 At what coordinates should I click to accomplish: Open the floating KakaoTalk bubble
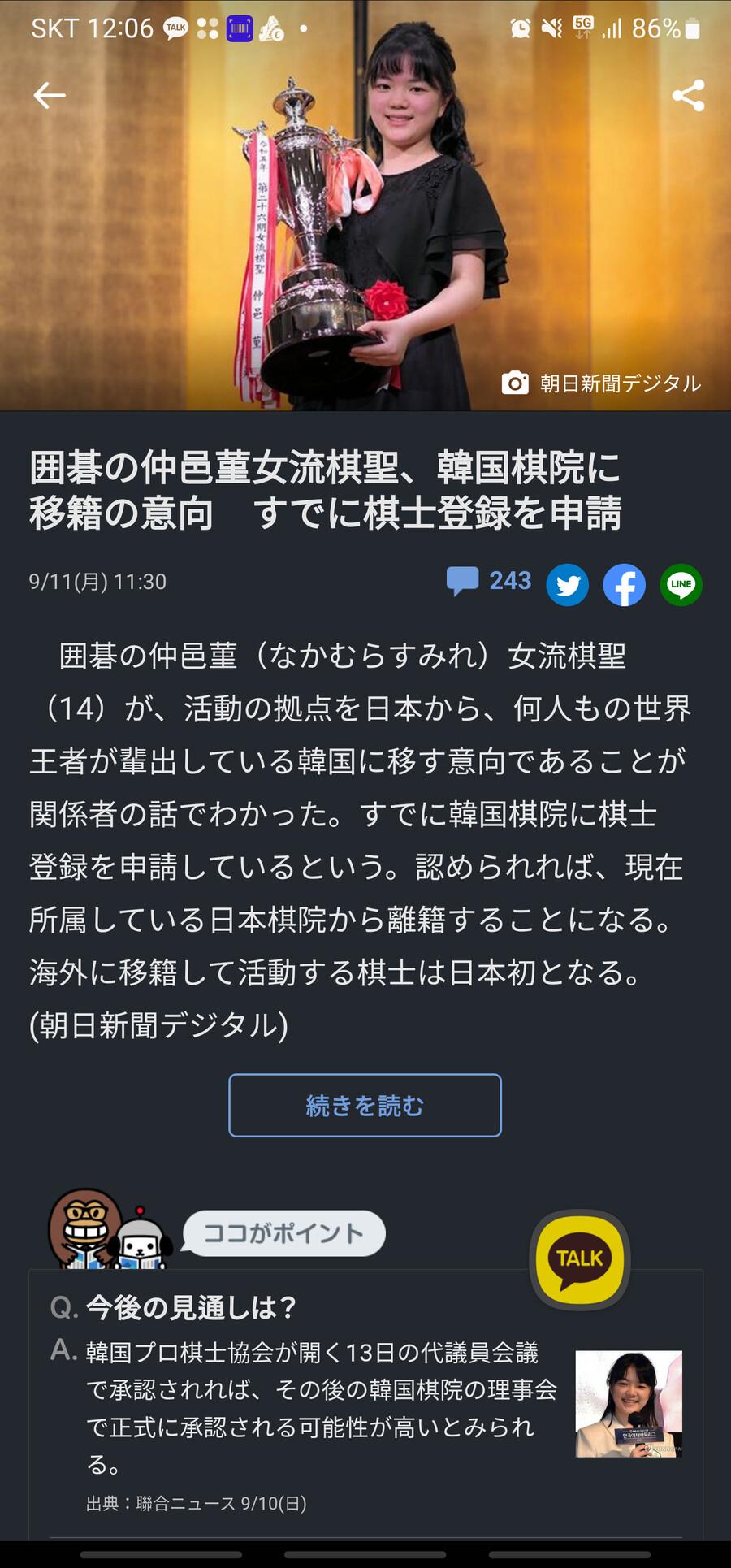tap(580, 1258)
